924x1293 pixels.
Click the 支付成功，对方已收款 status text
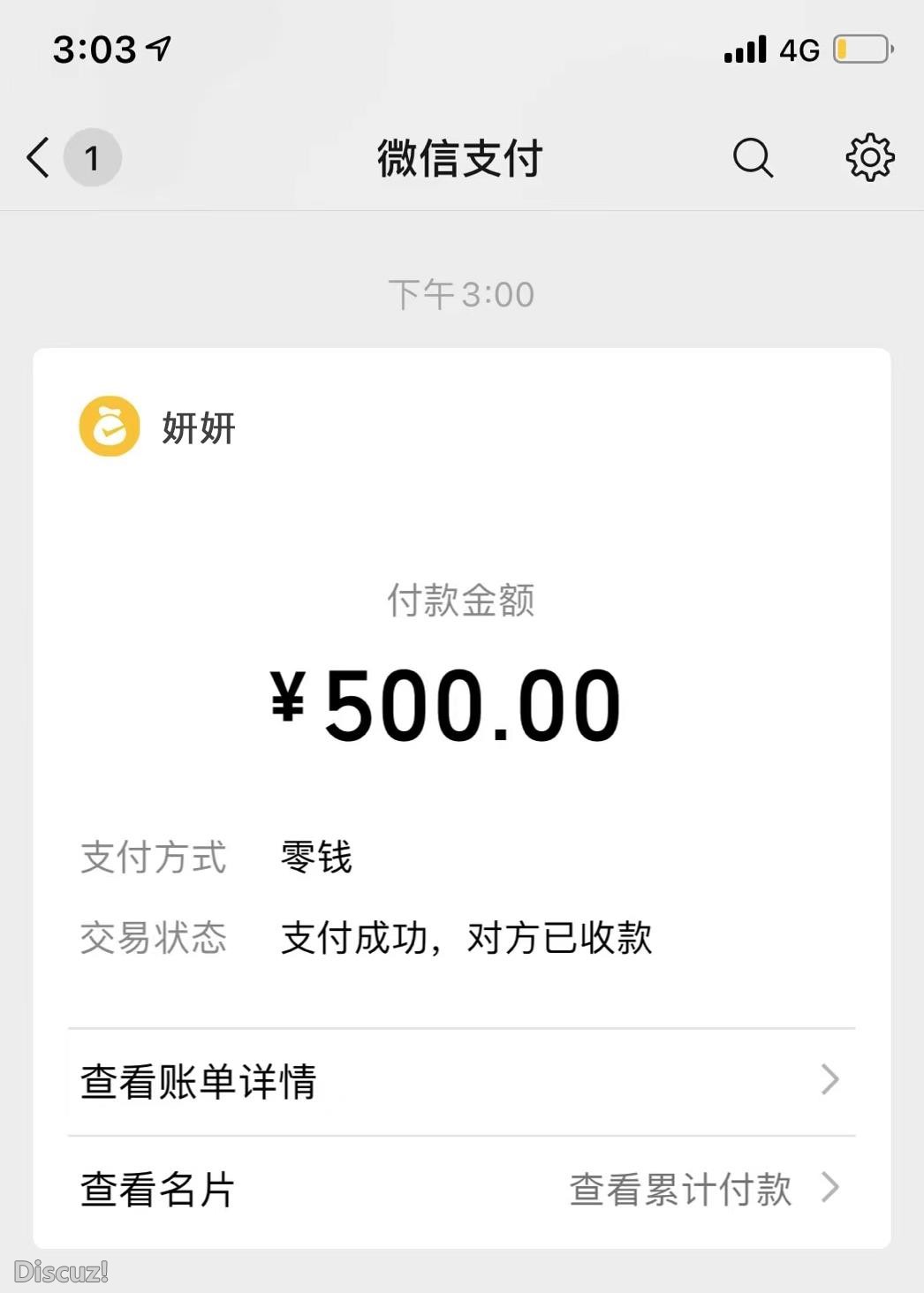click(466, 938)
